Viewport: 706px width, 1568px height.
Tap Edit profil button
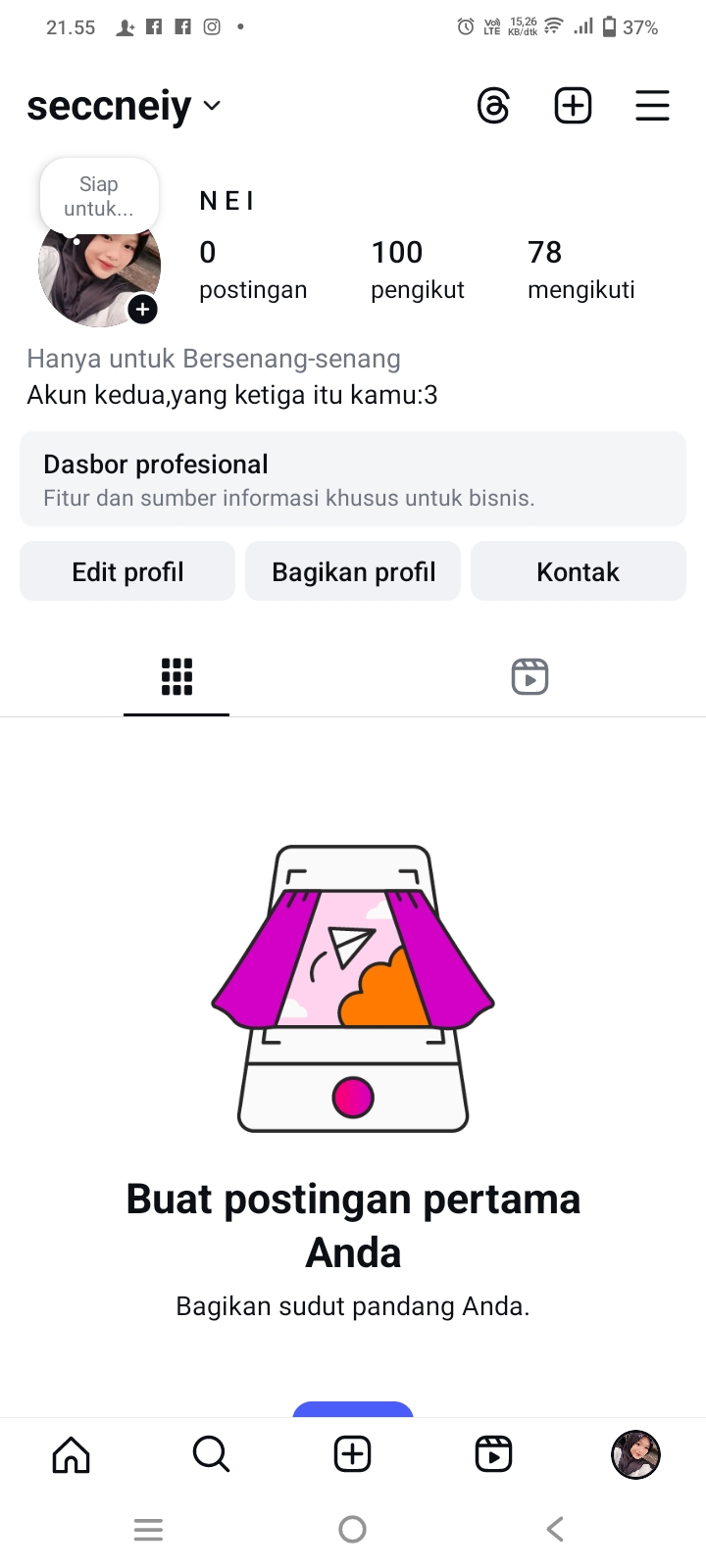(127, 571)
